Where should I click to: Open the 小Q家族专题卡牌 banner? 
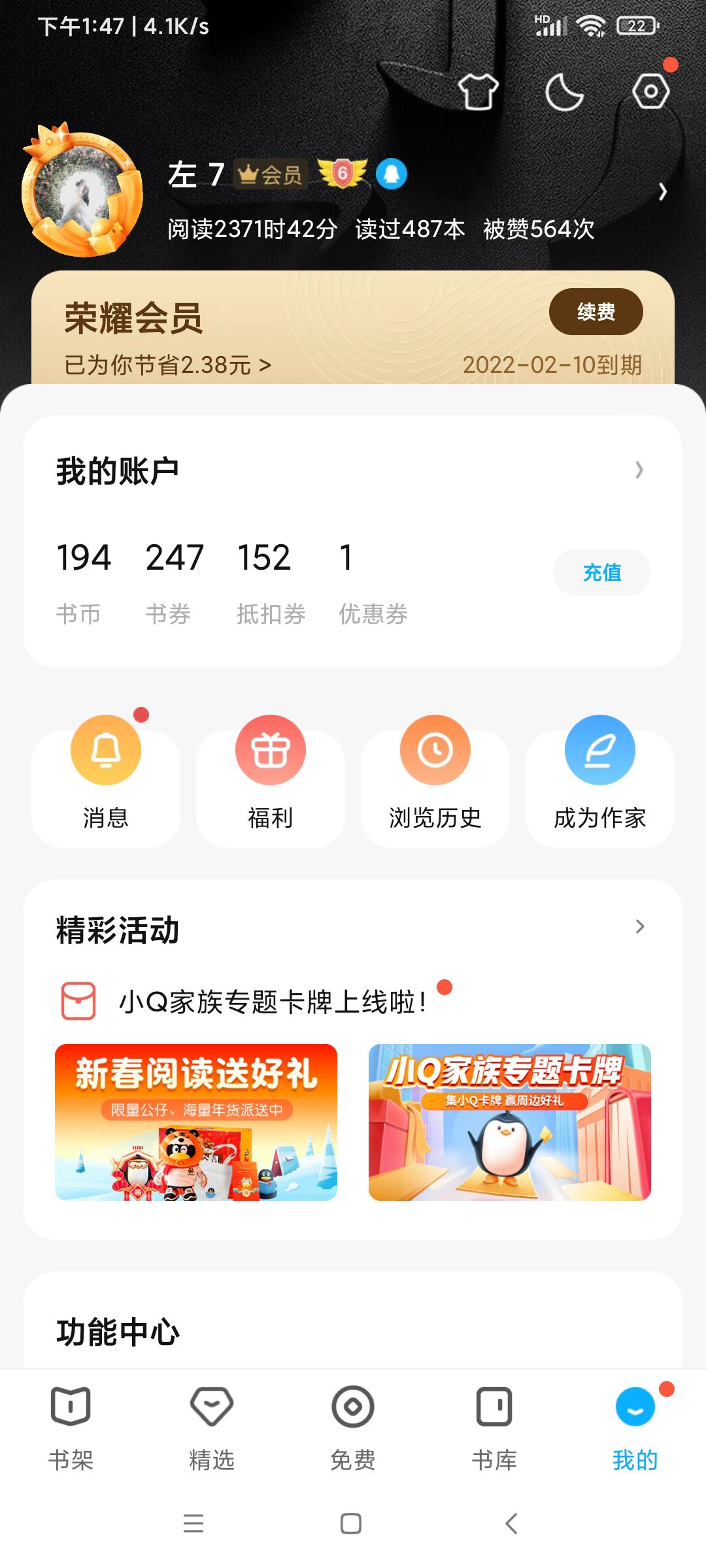pos(510,1122)
